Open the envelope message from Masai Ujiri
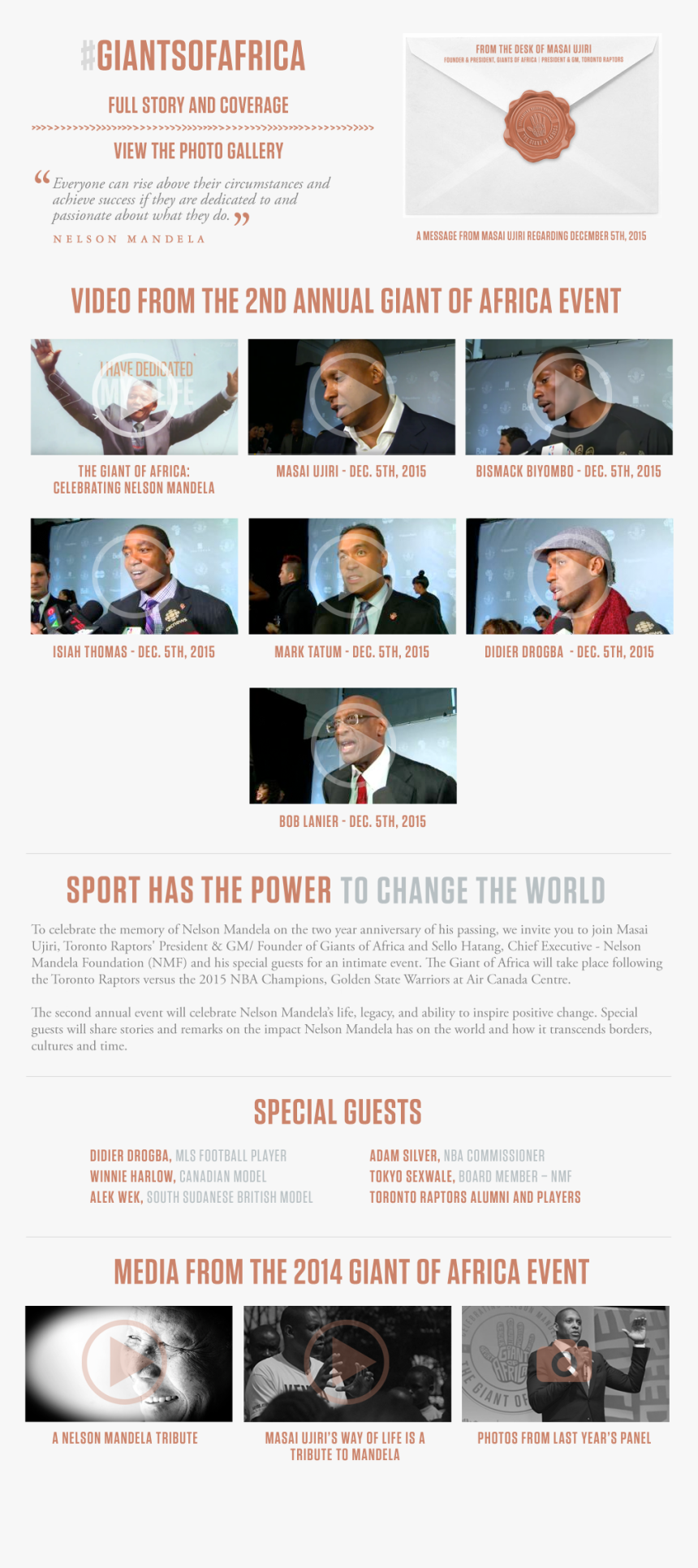This screenshot has width=698, height=1568. click(532, 127)
